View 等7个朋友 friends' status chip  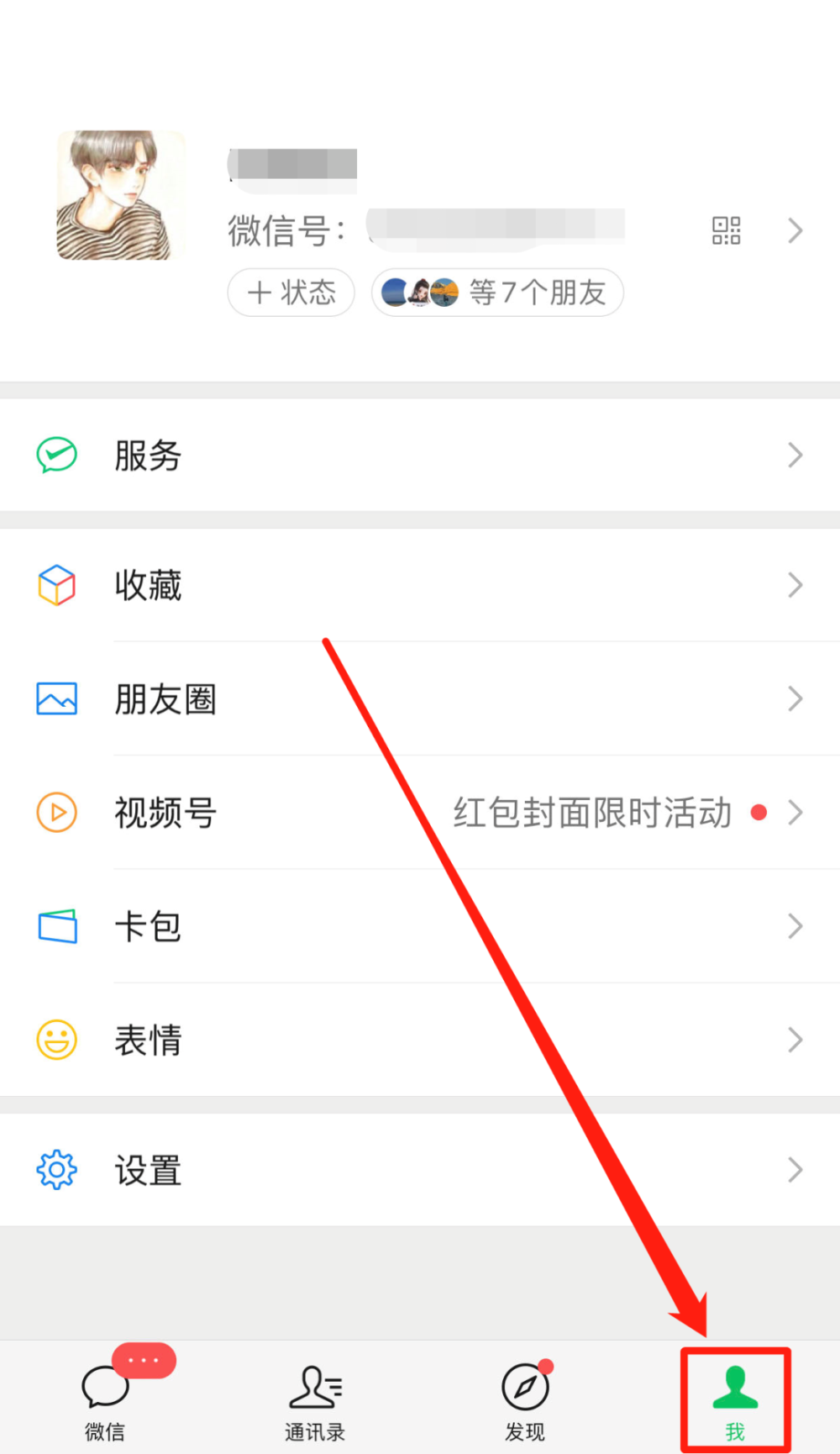tap(497, 292)
